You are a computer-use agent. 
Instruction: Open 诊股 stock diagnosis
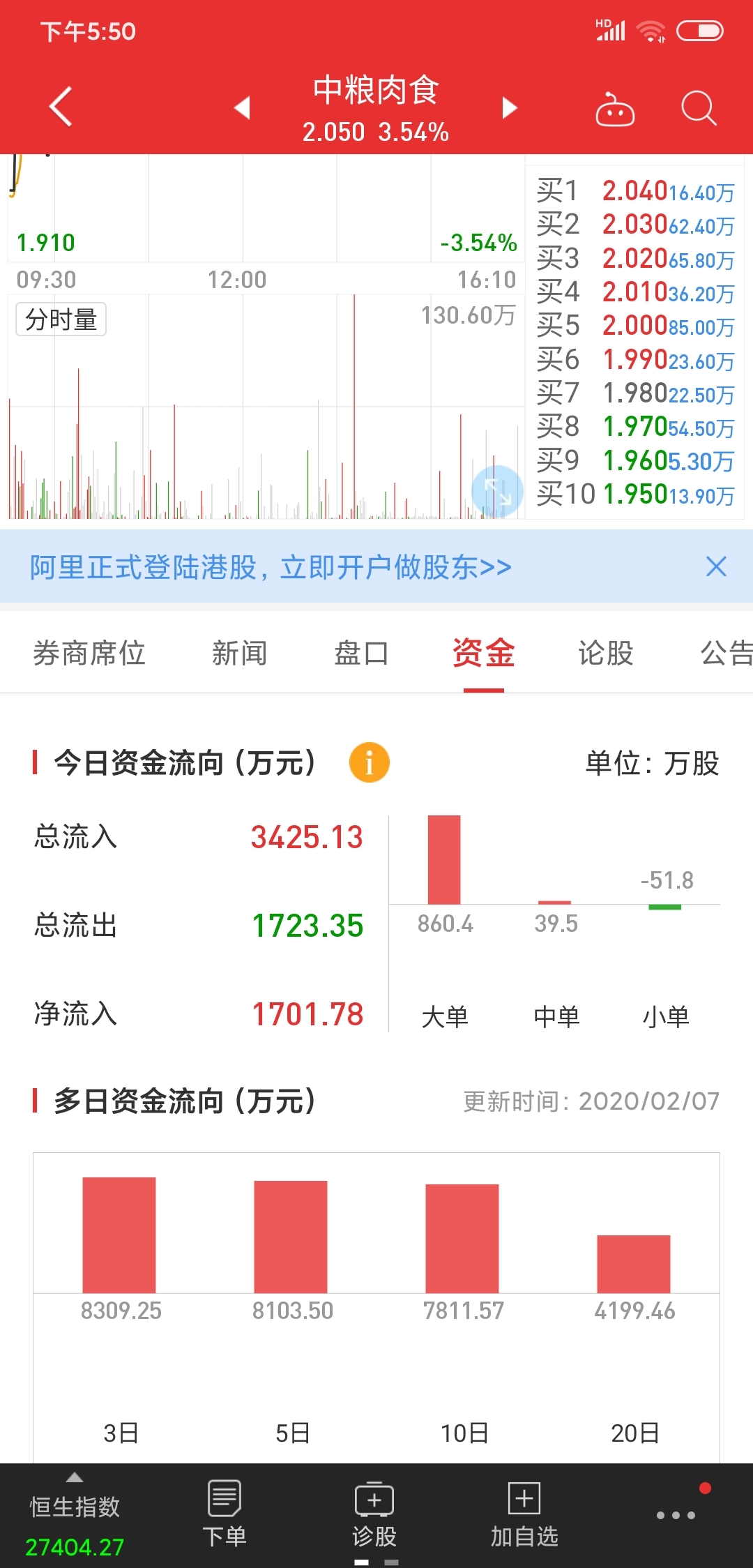[x=374, y=1514]
